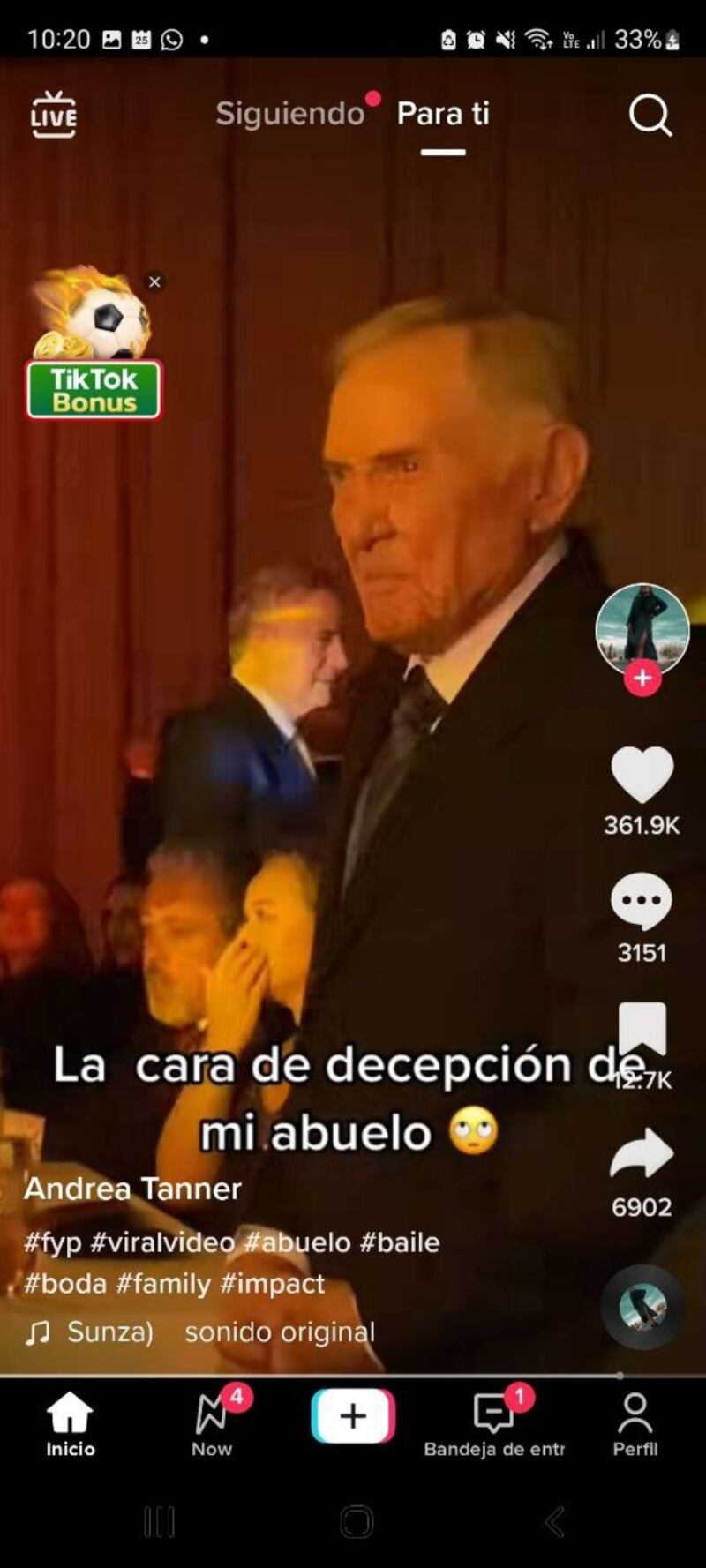Open the LIVE streams icon
The image size is (706, 1568).
(54, 115)
